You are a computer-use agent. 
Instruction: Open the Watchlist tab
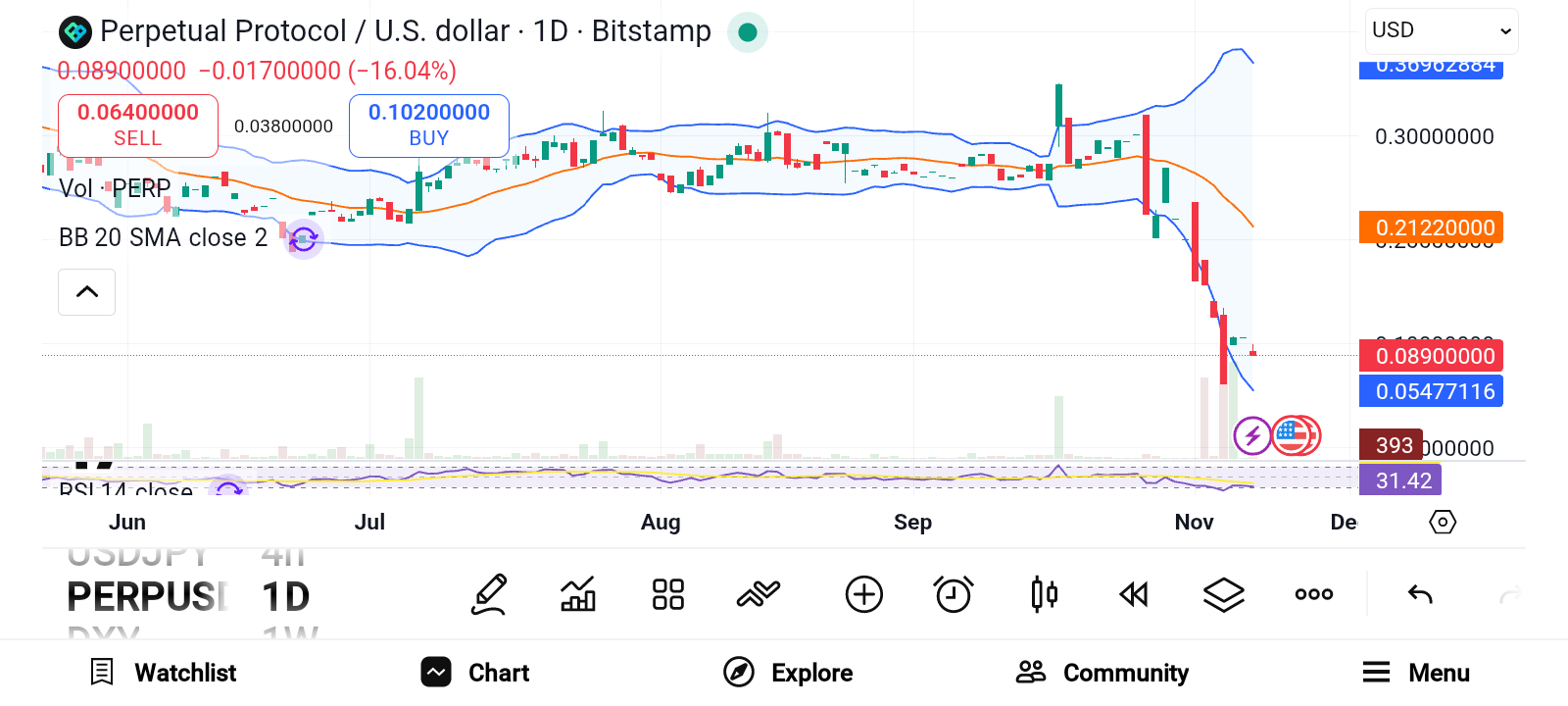click(x=163, y=673)
